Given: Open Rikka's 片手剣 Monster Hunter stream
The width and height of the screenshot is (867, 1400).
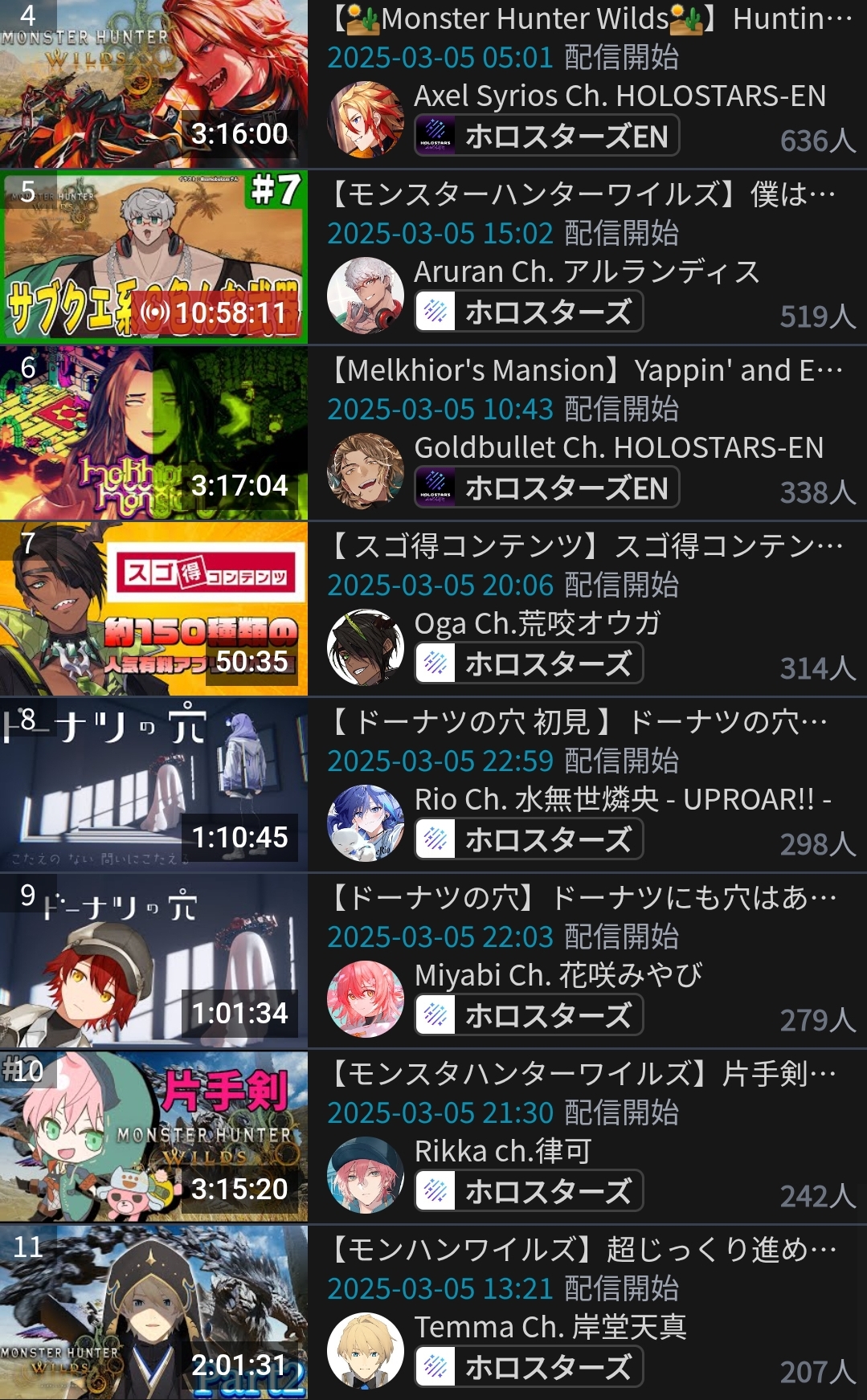Looking at the screenshot, I should point(583,1074).
